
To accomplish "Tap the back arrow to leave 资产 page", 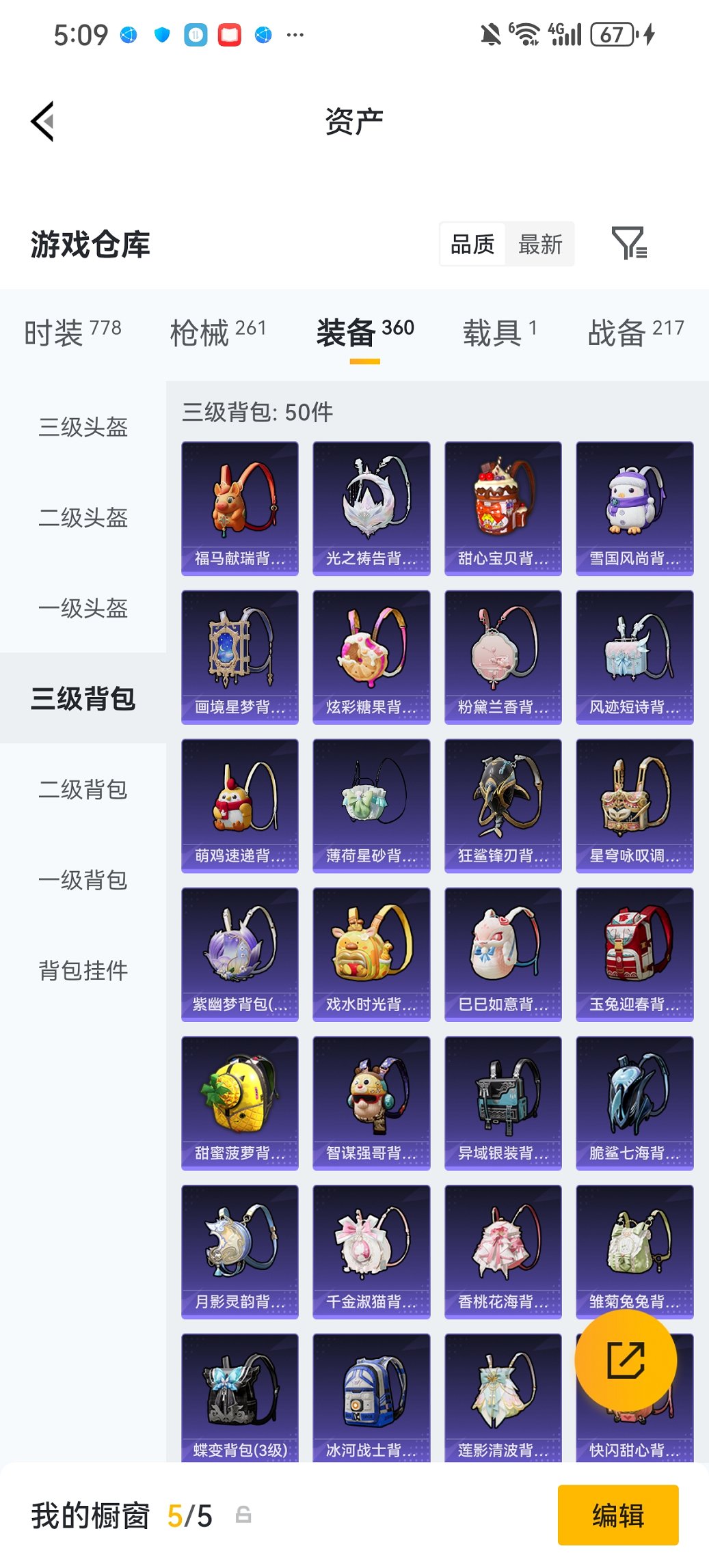I will tap(42, 120).
